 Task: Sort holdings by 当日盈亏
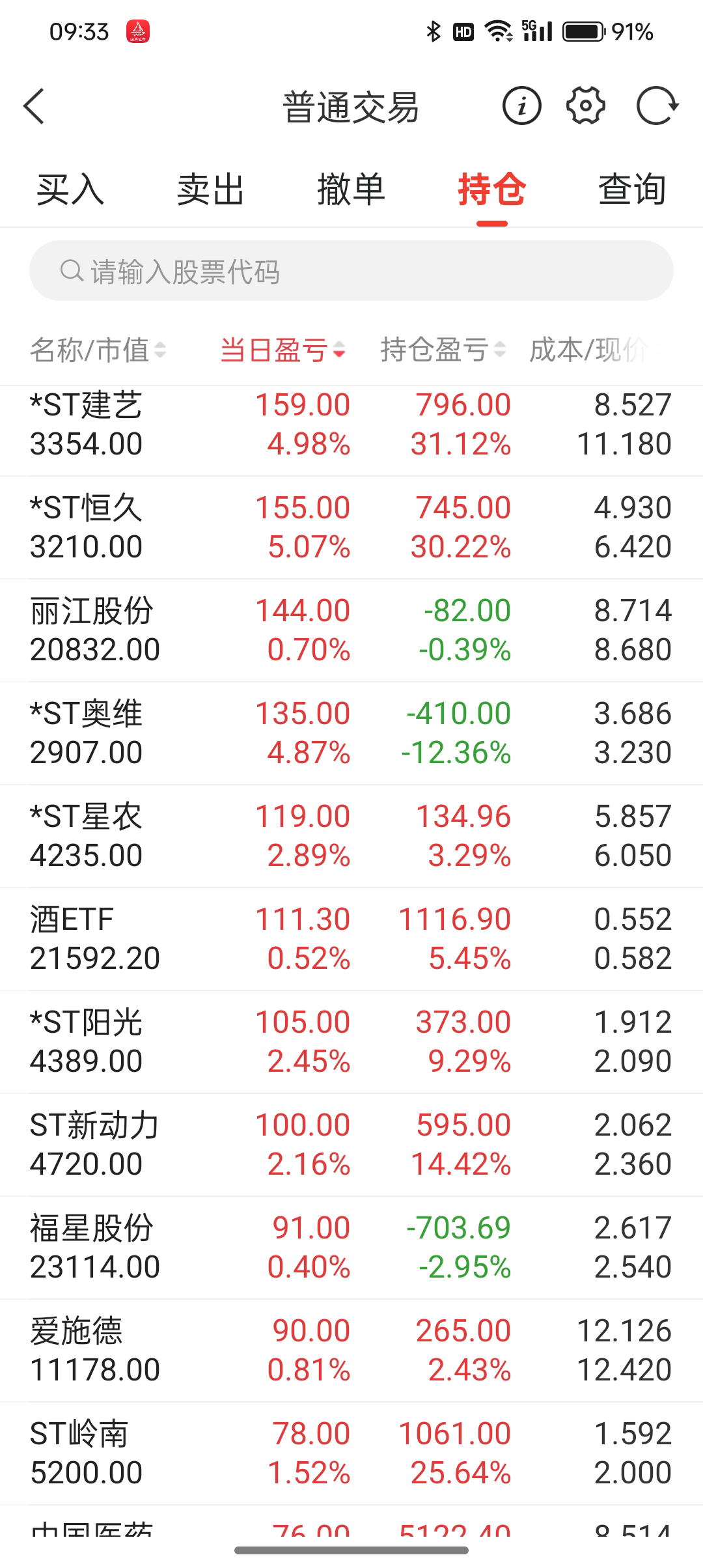pos(283,350)
